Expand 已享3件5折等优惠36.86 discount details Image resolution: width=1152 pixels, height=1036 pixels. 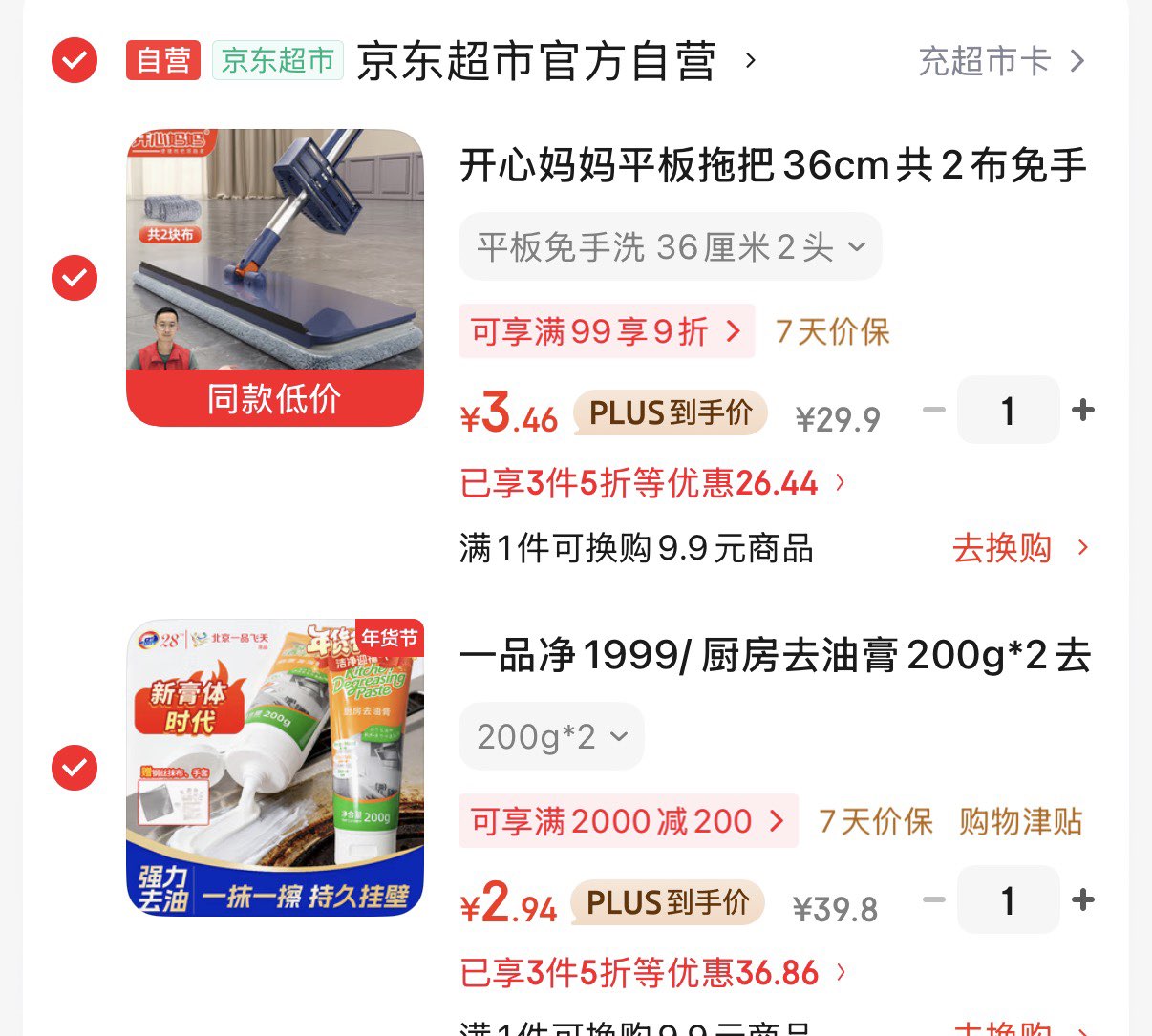tap(653, 973)
